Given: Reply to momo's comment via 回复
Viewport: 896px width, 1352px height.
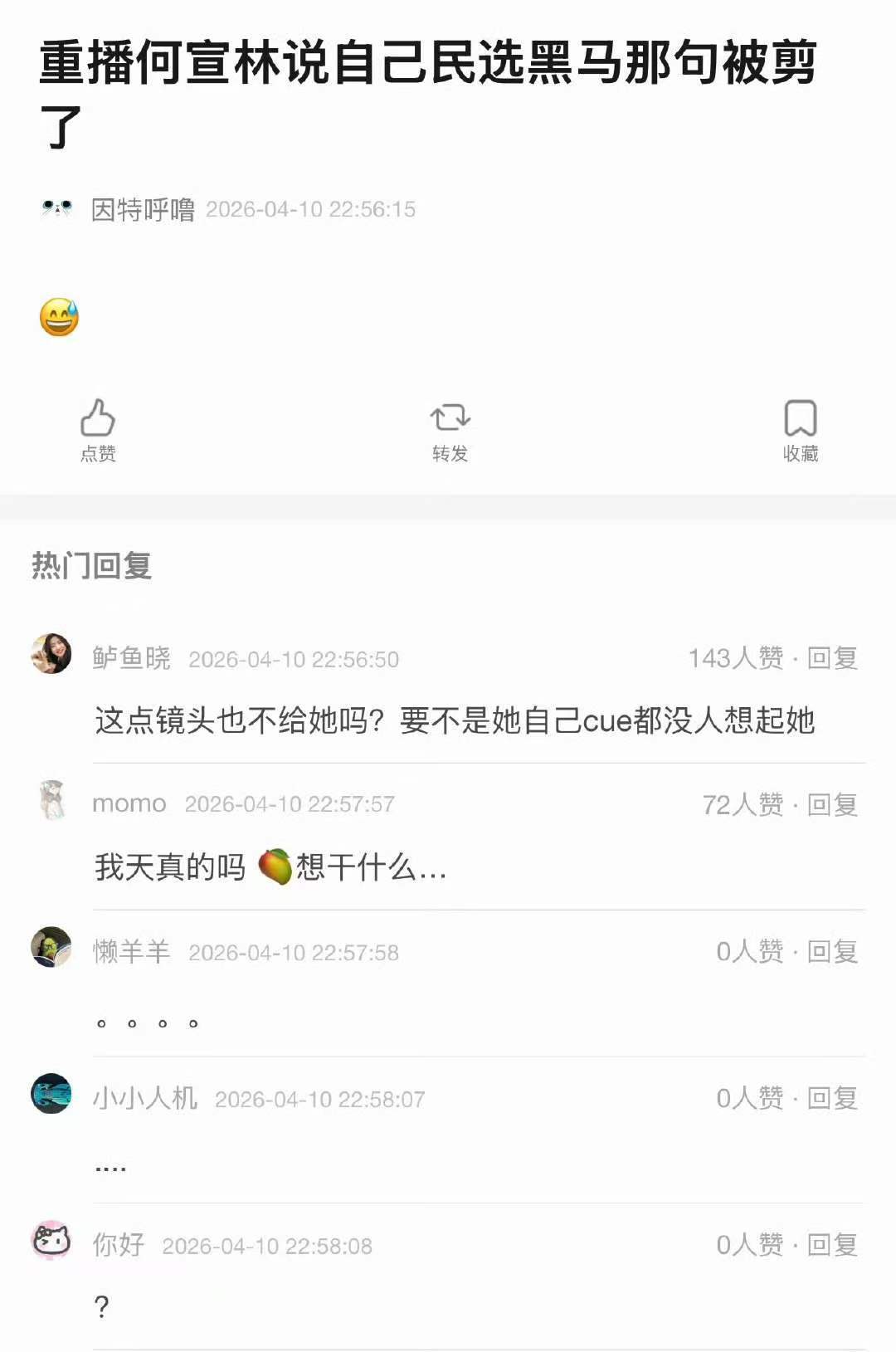Looking at the screenshot, I should [x=834, y=803].
